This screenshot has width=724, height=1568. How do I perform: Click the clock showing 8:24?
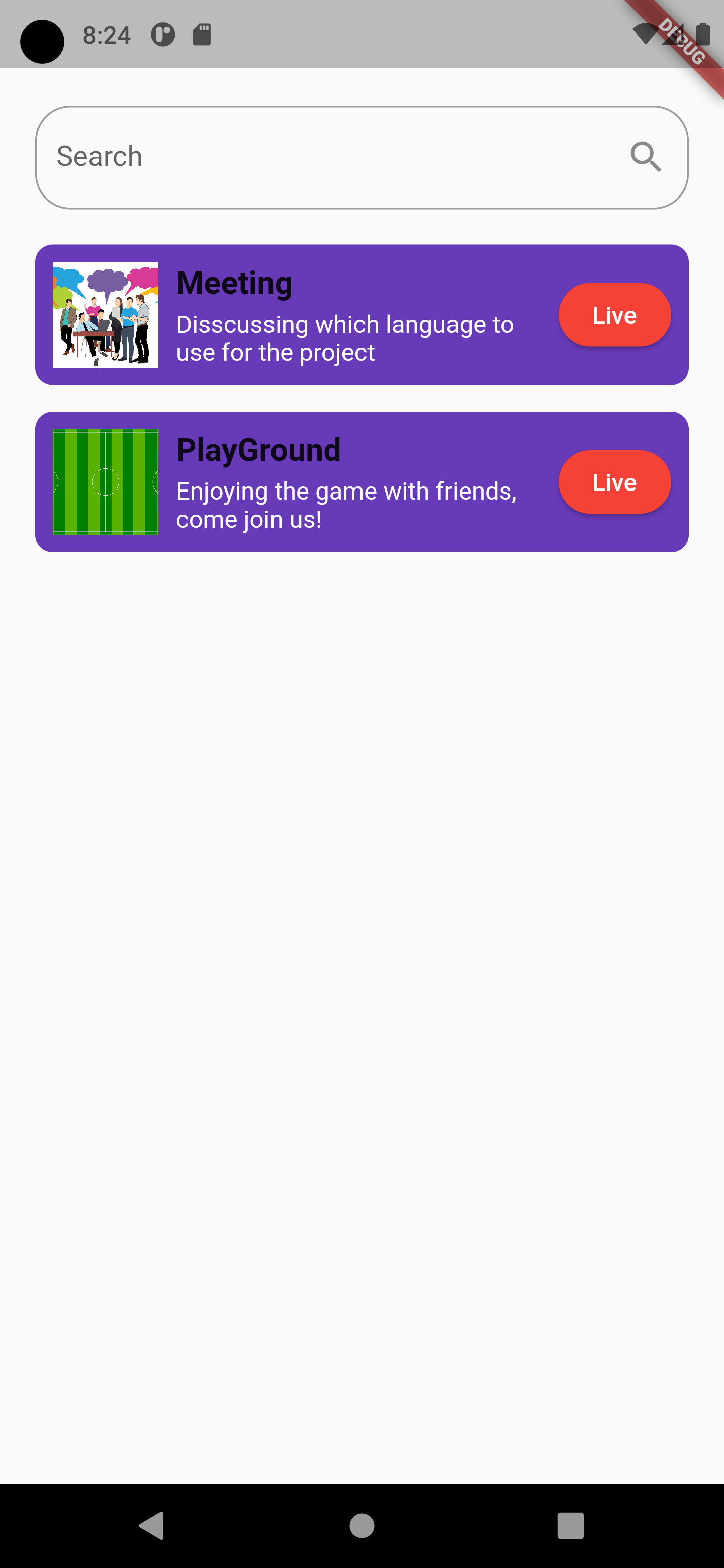[107, 35]
